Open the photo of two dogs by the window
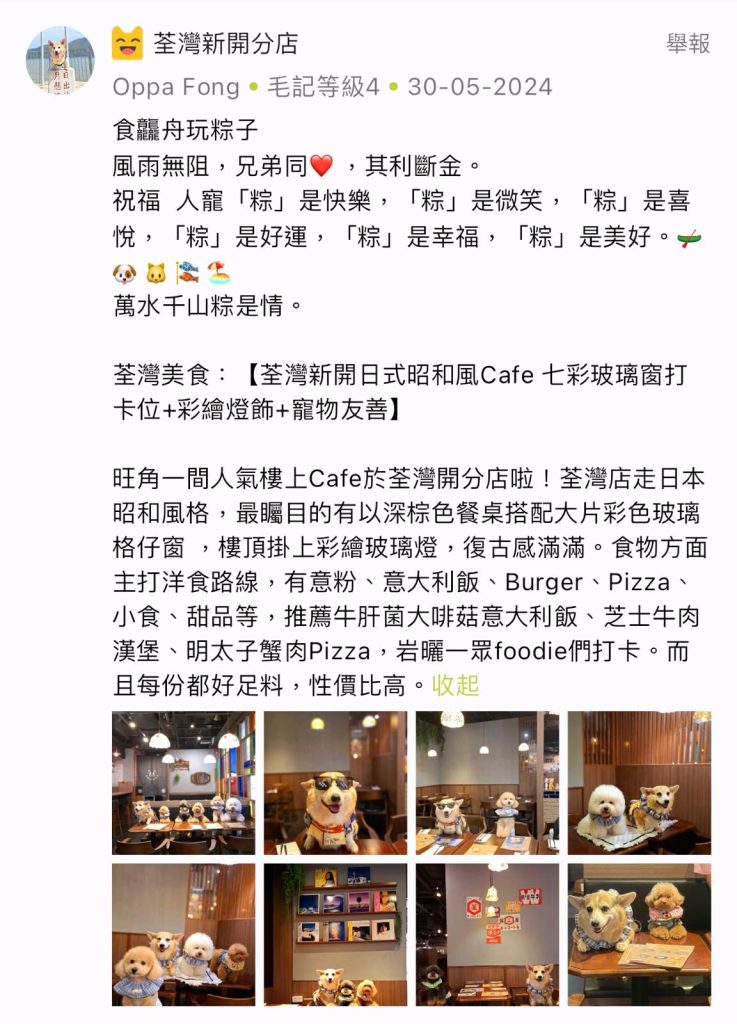The width and height of the screenshot is (737, 1024). pyautogui.click(x=487, y=782)
